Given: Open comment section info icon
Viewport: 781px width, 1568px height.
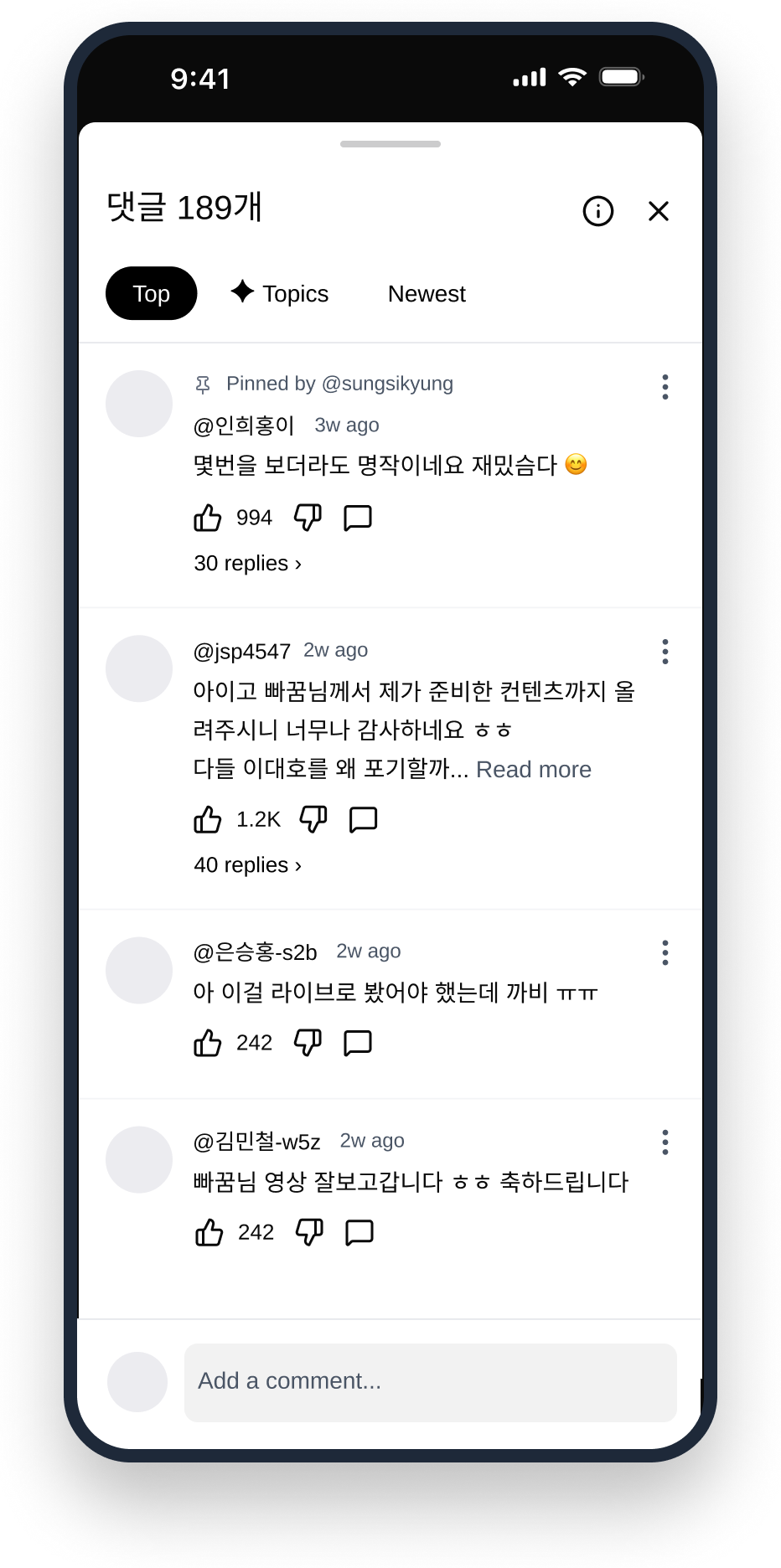Looking at the screenshot, I should (597, 211).
